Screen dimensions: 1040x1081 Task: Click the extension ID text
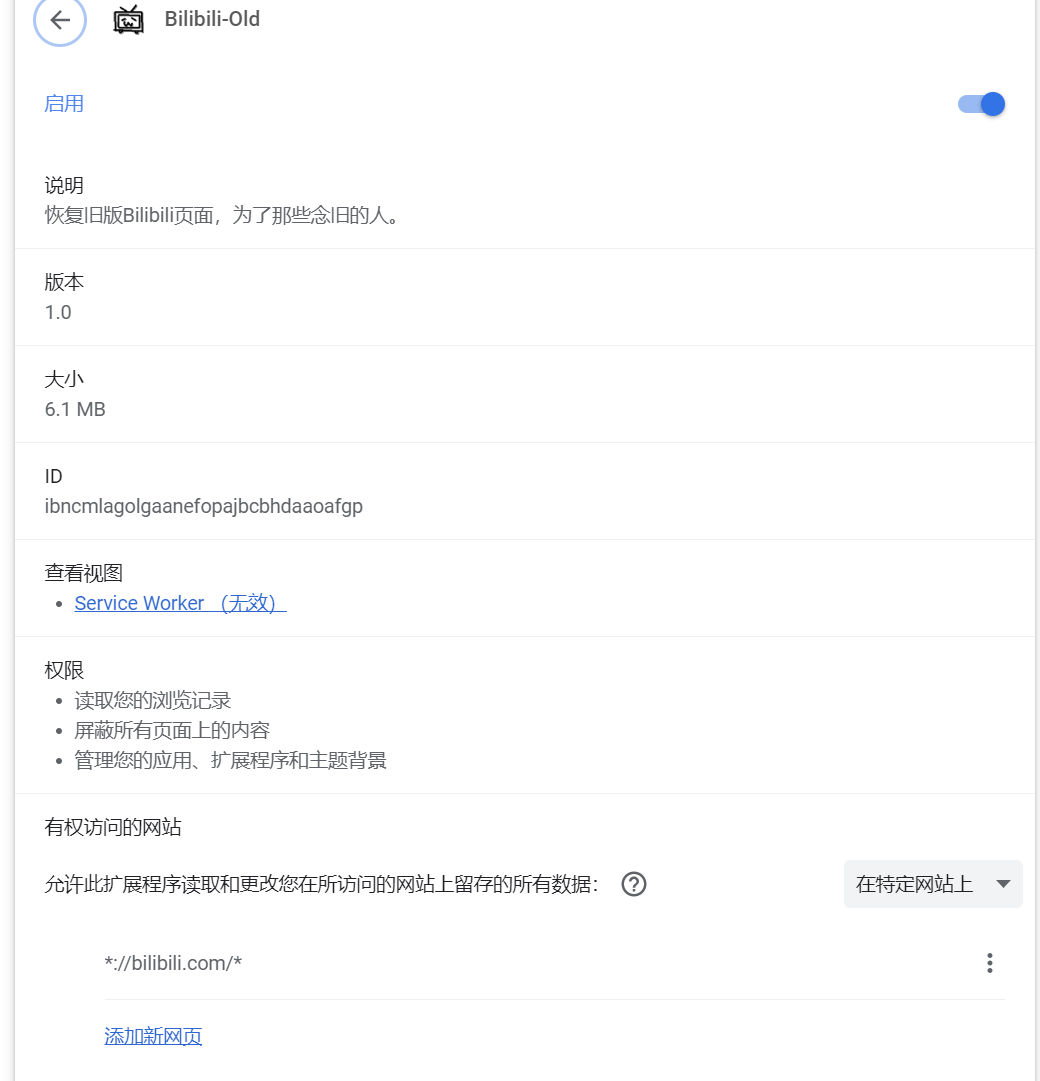204,507
